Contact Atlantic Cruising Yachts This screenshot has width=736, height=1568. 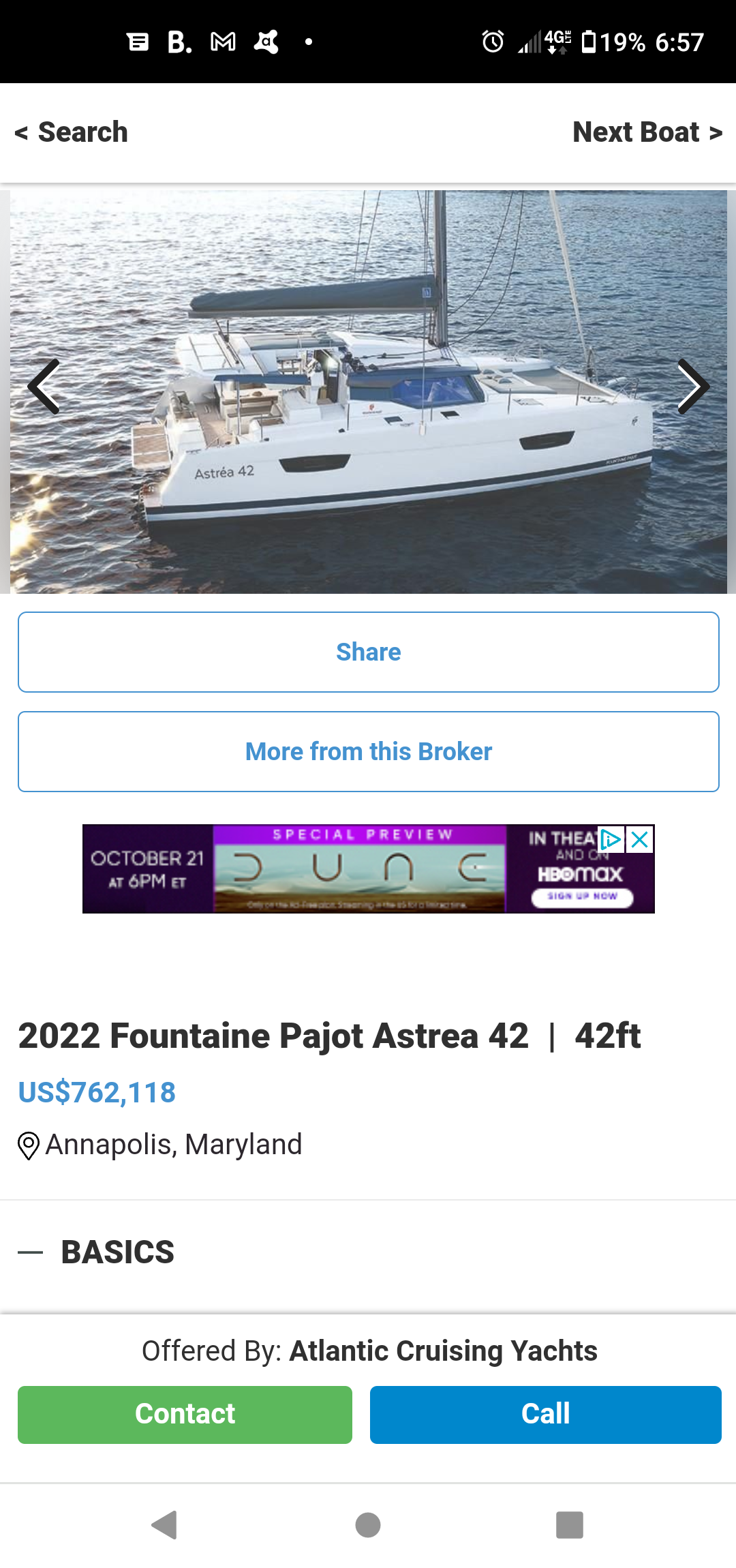(185, 1414)
